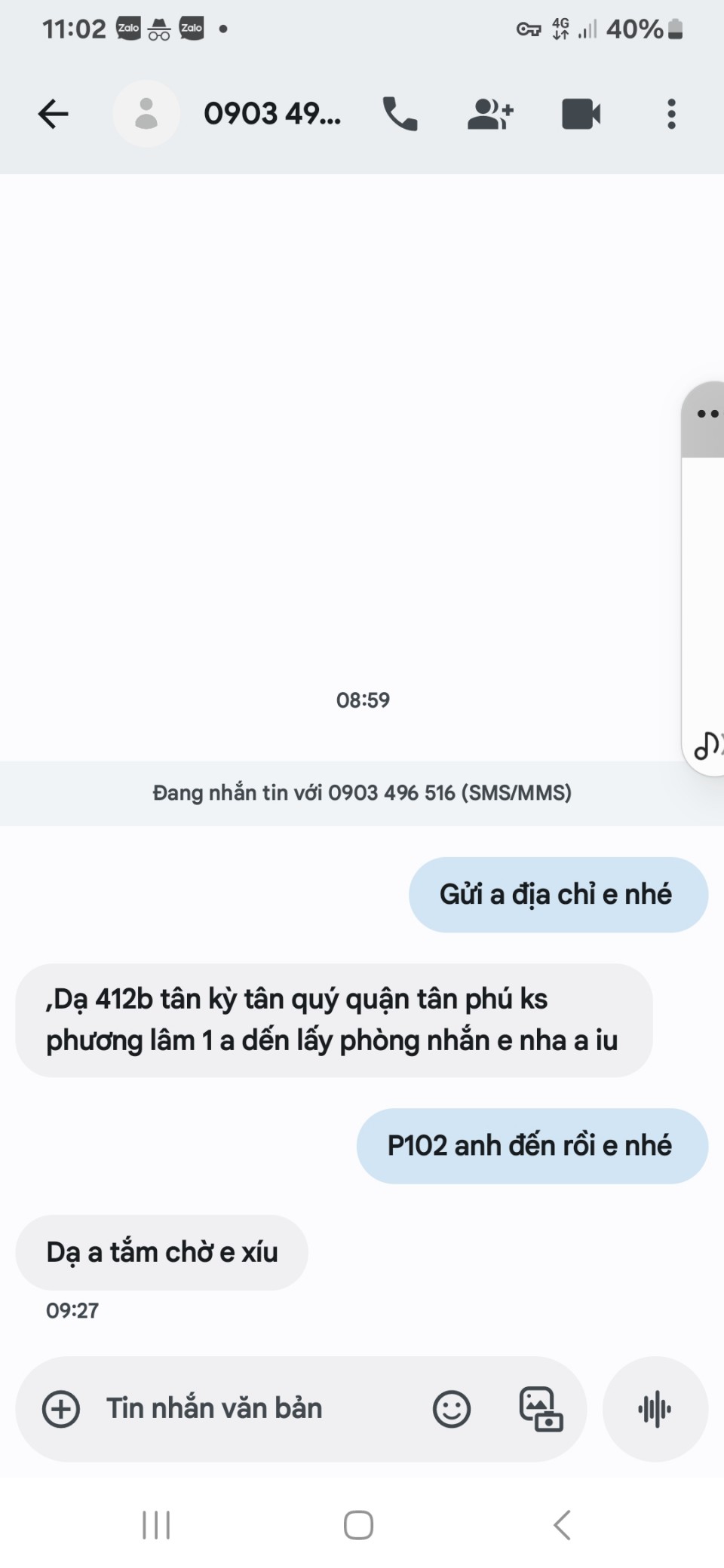
Task: Record a voice message
Action: click(x=655, y=1409)
